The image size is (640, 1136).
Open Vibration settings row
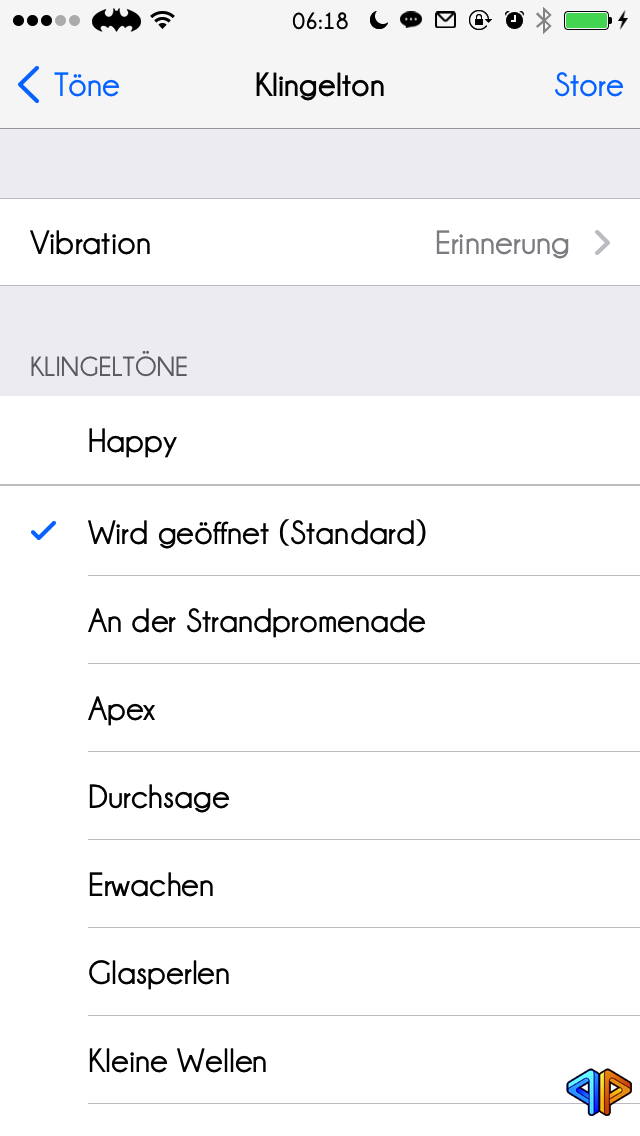320,243
